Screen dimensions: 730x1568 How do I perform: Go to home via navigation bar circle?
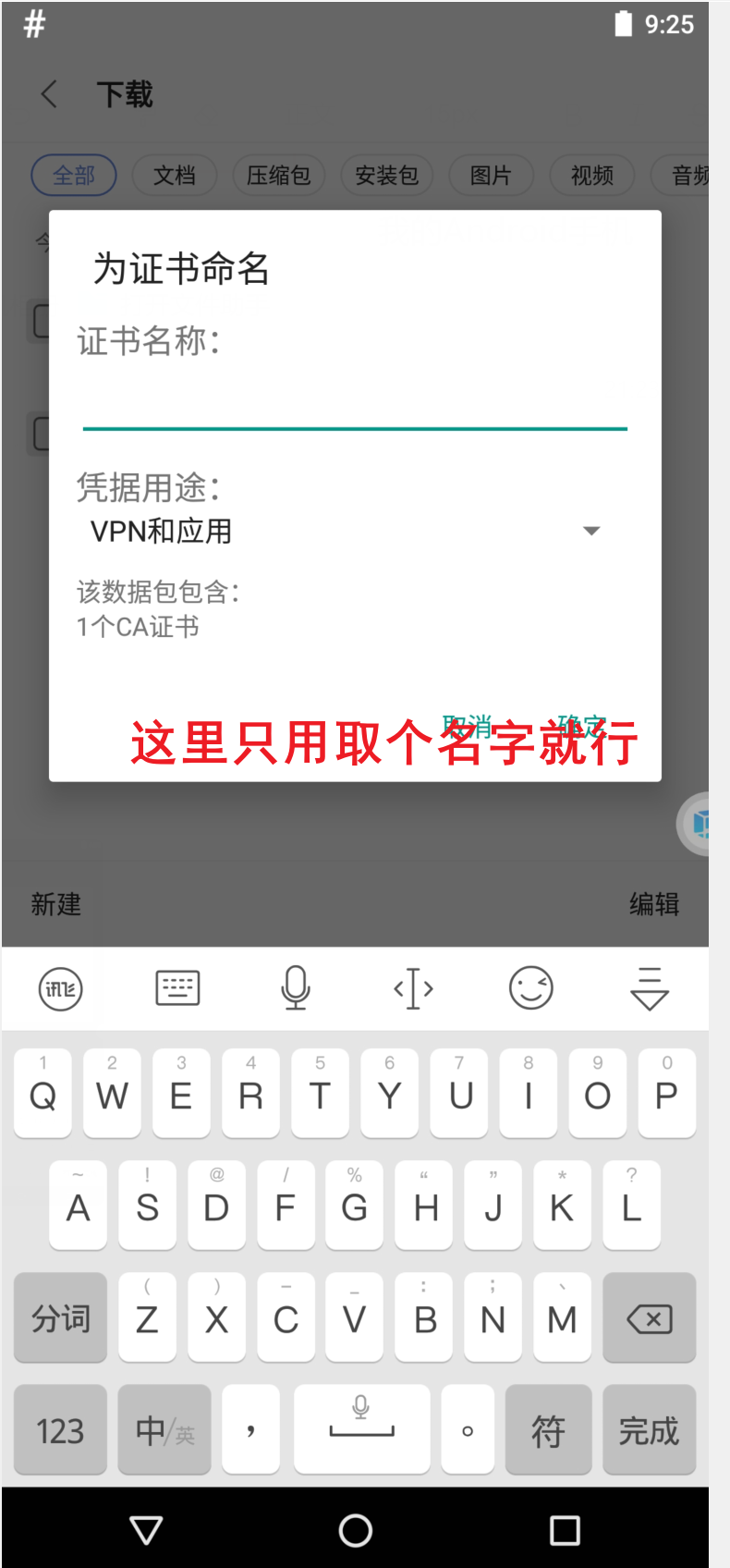pos(355,1530)
